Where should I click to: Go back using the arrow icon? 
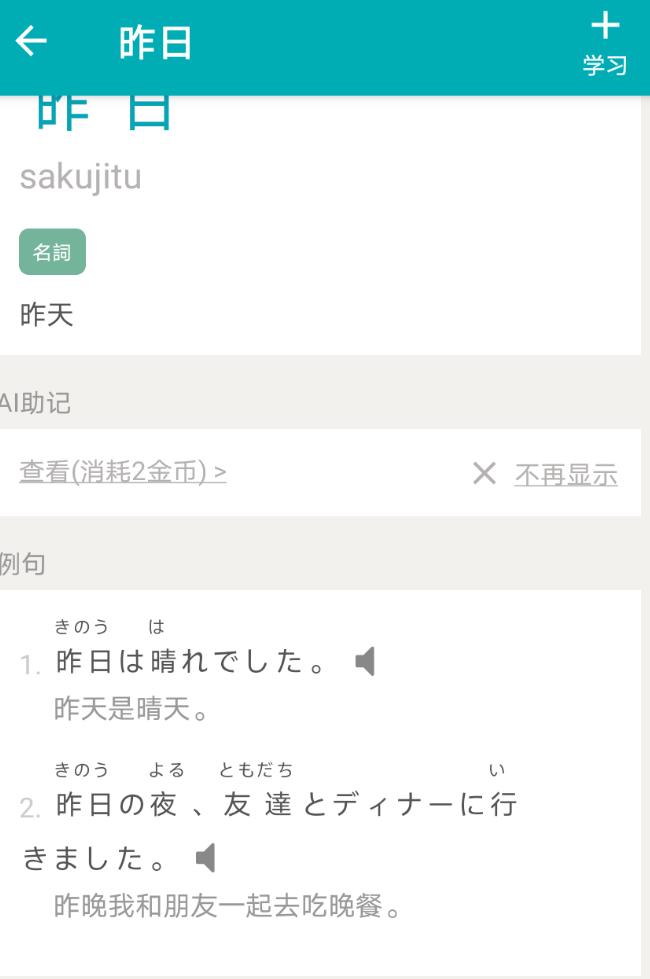[x=32, y=42]
